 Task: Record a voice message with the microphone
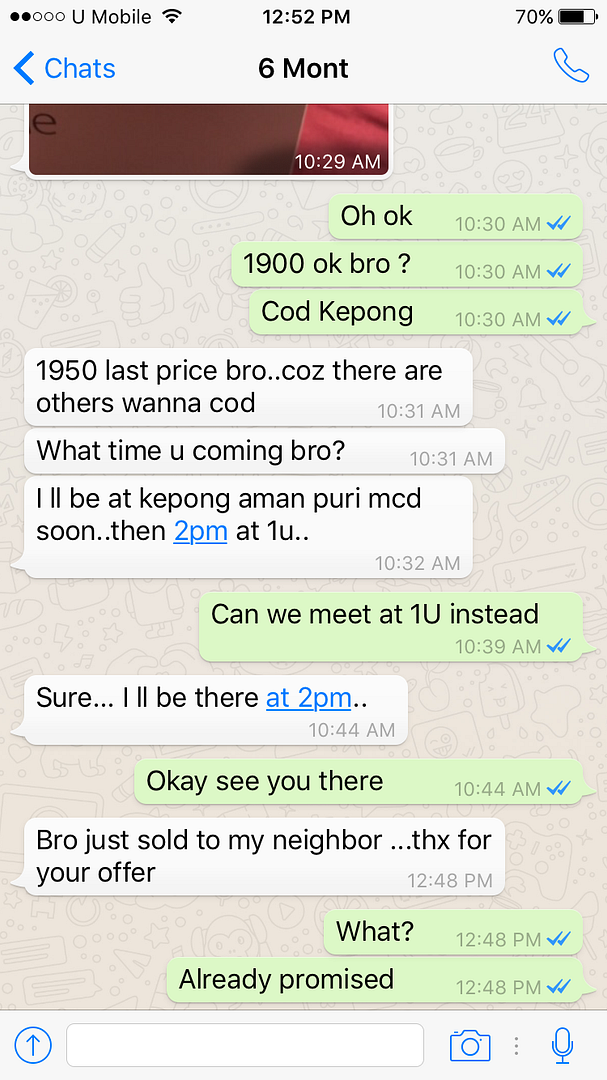[x=562, y=1046]
